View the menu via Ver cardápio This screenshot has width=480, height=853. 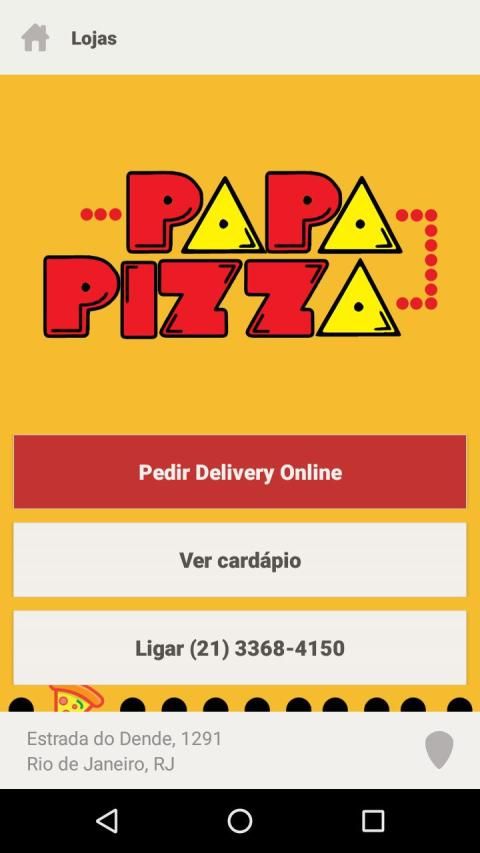click(240, 560)
